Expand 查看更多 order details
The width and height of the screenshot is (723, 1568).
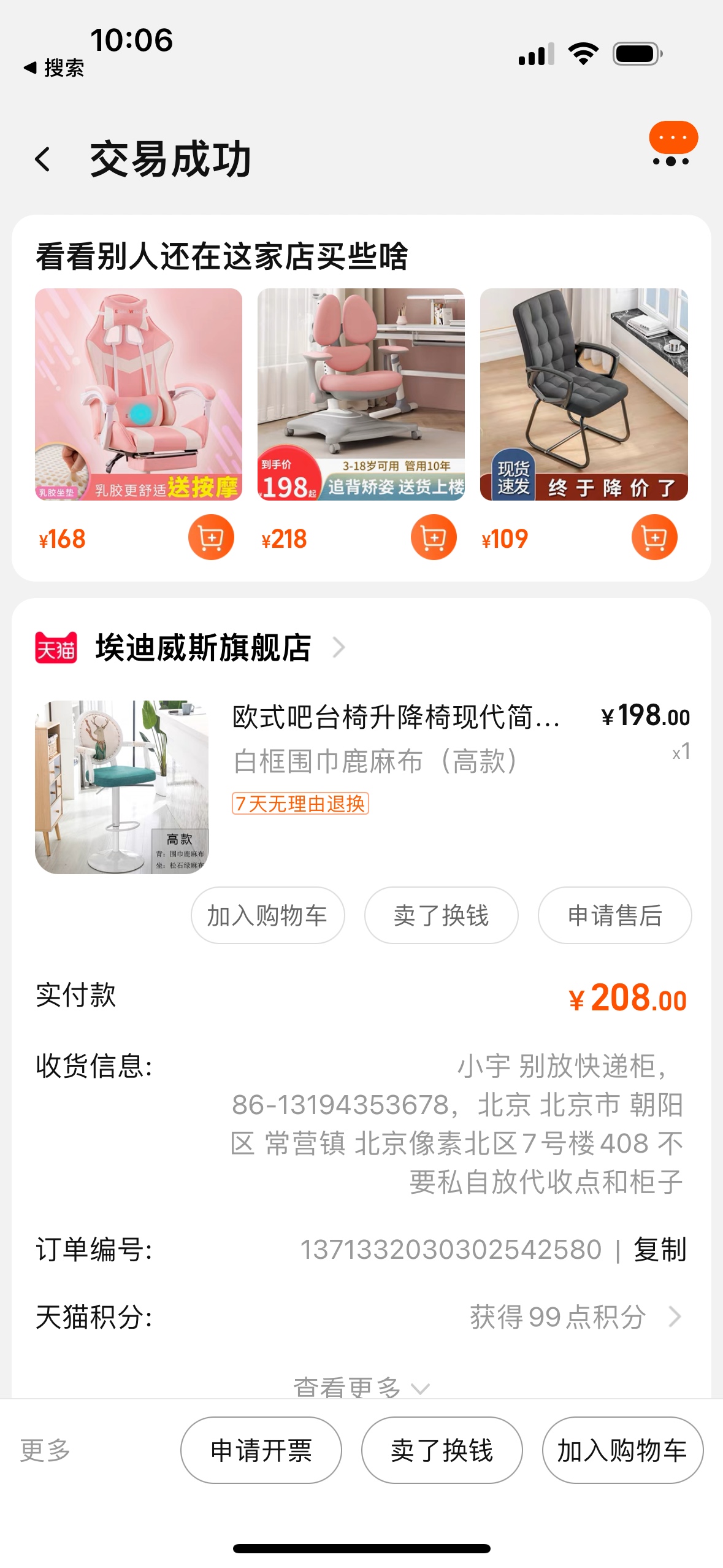tap(361, 1386)
